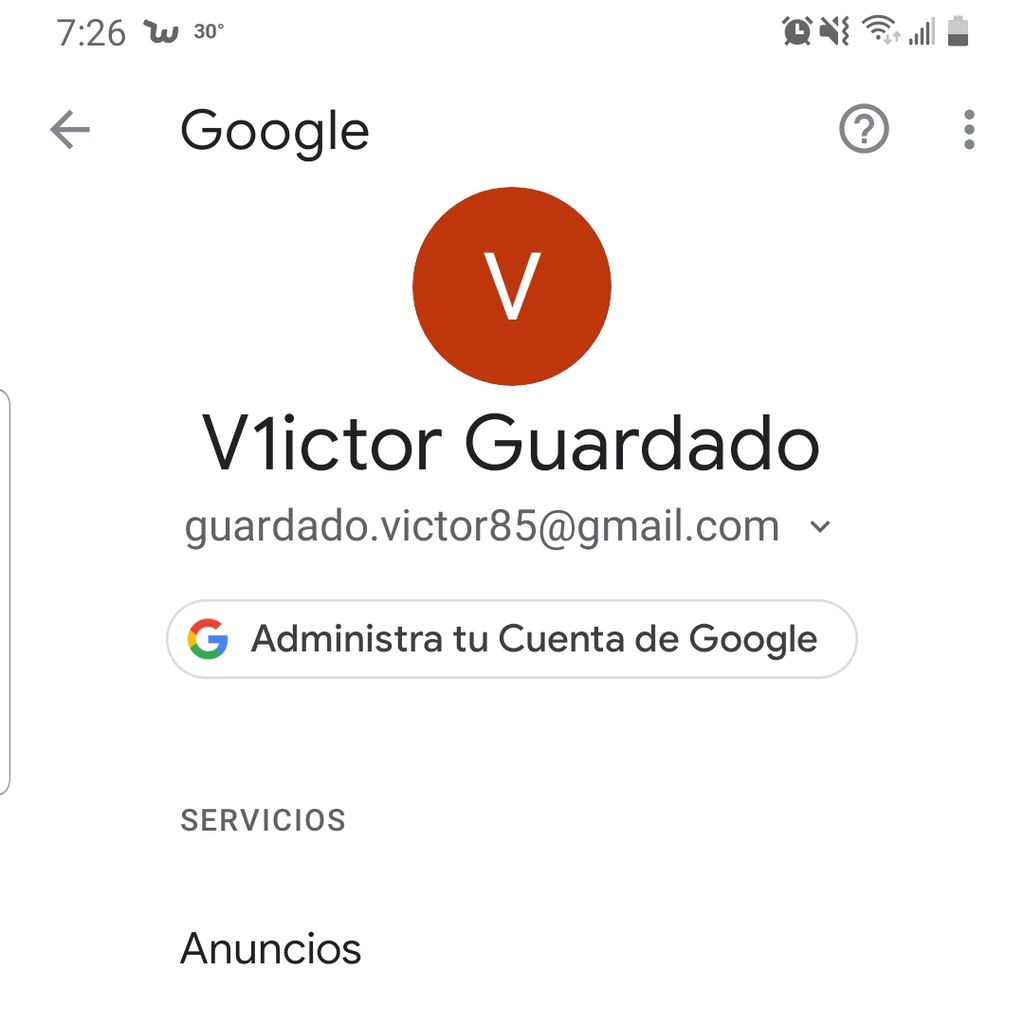Expand the account email dropdown
The image size is (1024, 1024).
820,527
